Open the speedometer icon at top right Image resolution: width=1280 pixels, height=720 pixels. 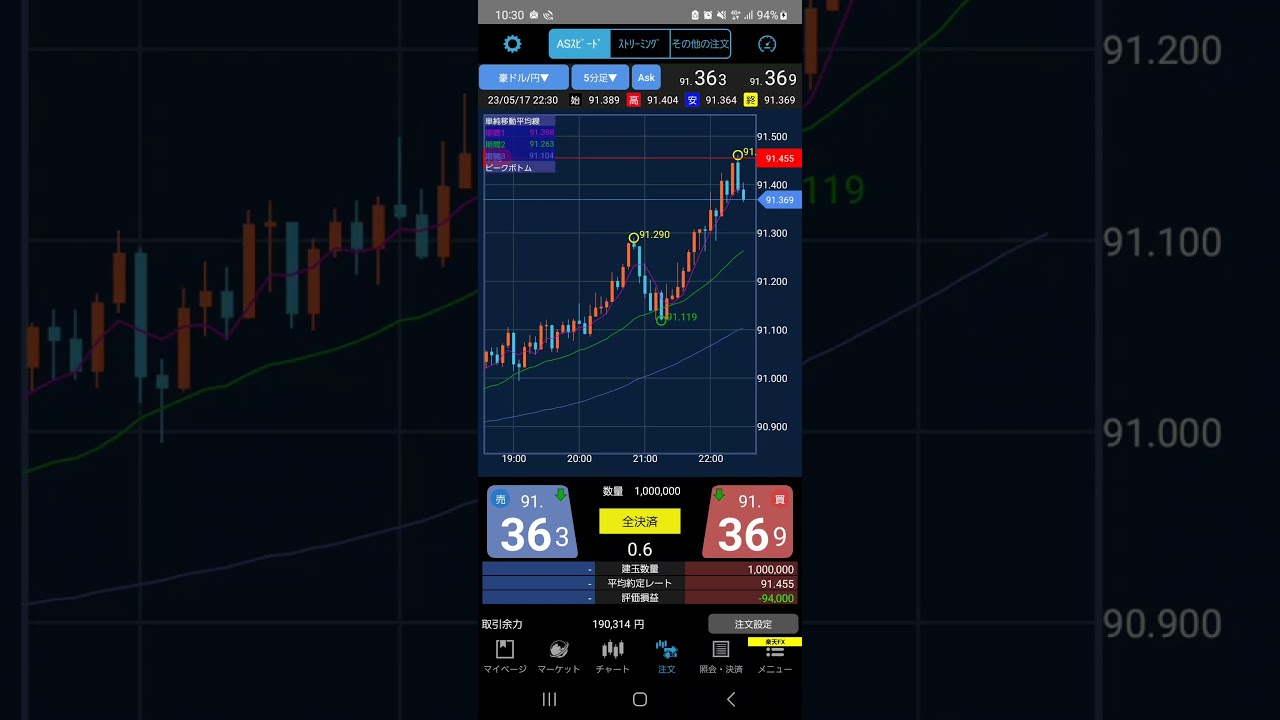[x=767, y=44]
